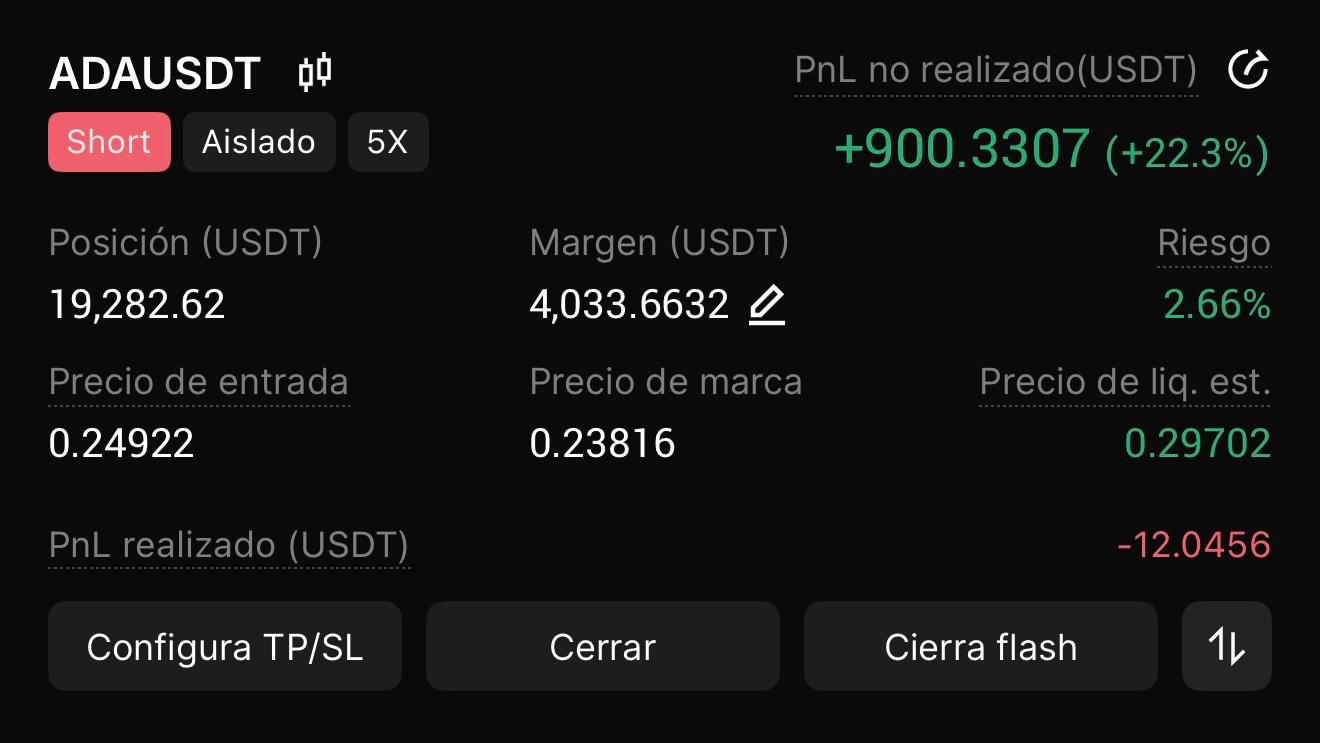
Task: Open Configura TP/SL
Action: click(x=225, y=647)
